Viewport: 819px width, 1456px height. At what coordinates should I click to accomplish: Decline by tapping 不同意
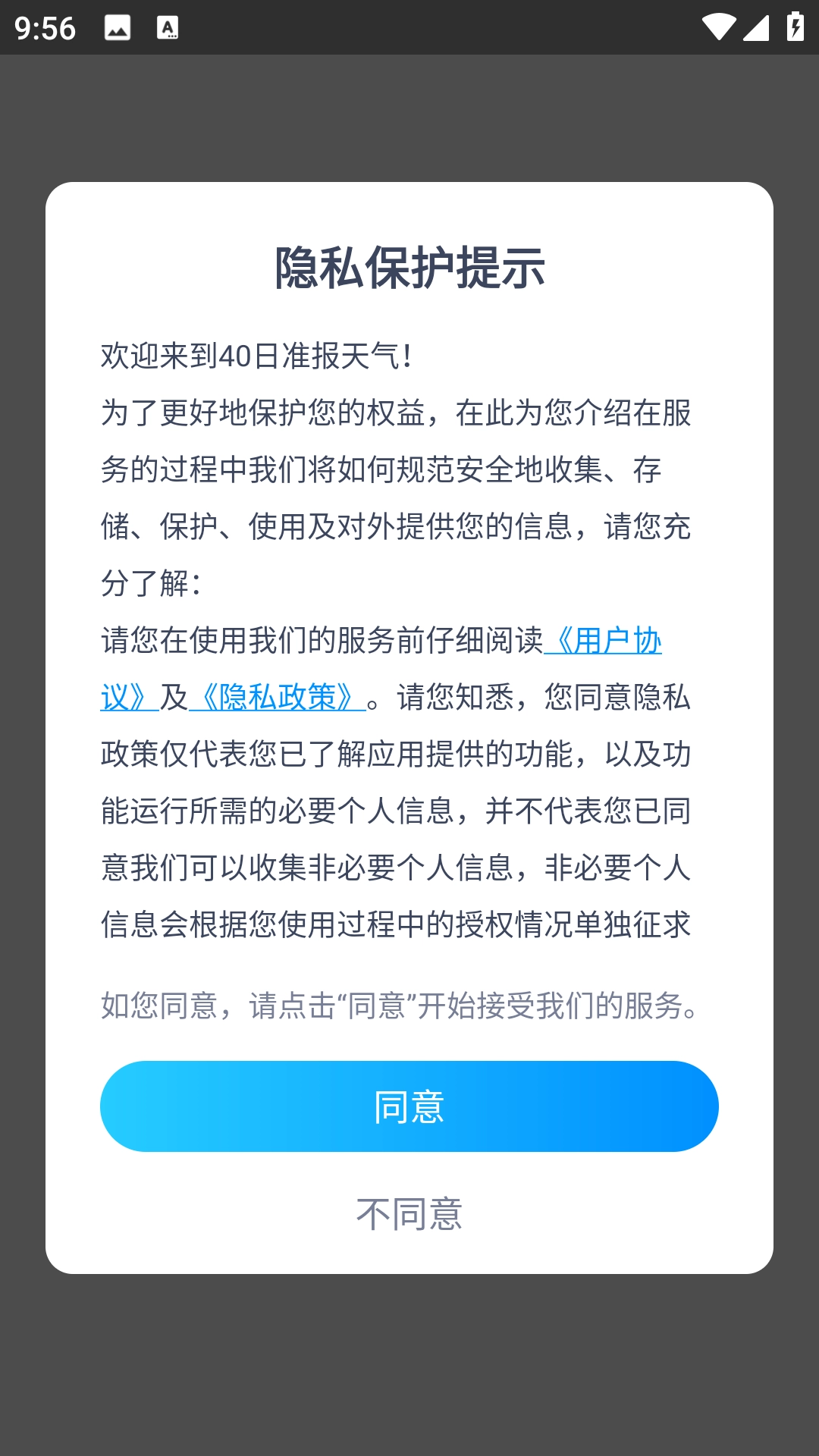tap(409, 1214)
